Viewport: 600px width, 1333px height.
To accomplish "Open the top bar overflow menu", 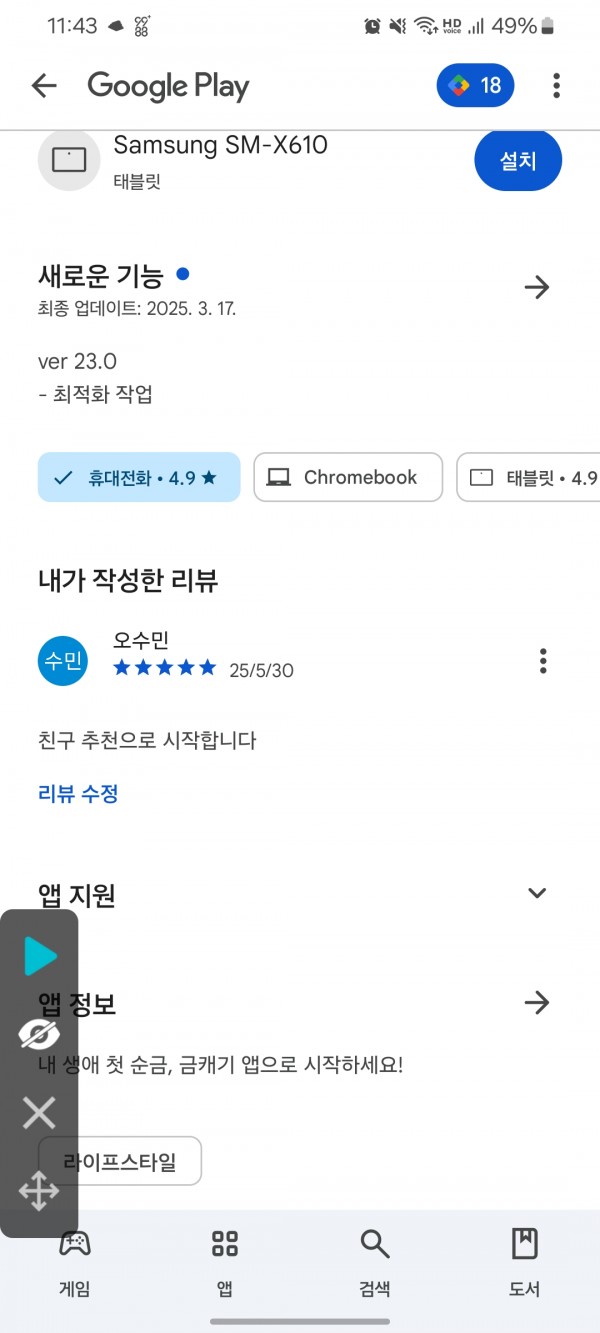I will [x=556, y=86].
